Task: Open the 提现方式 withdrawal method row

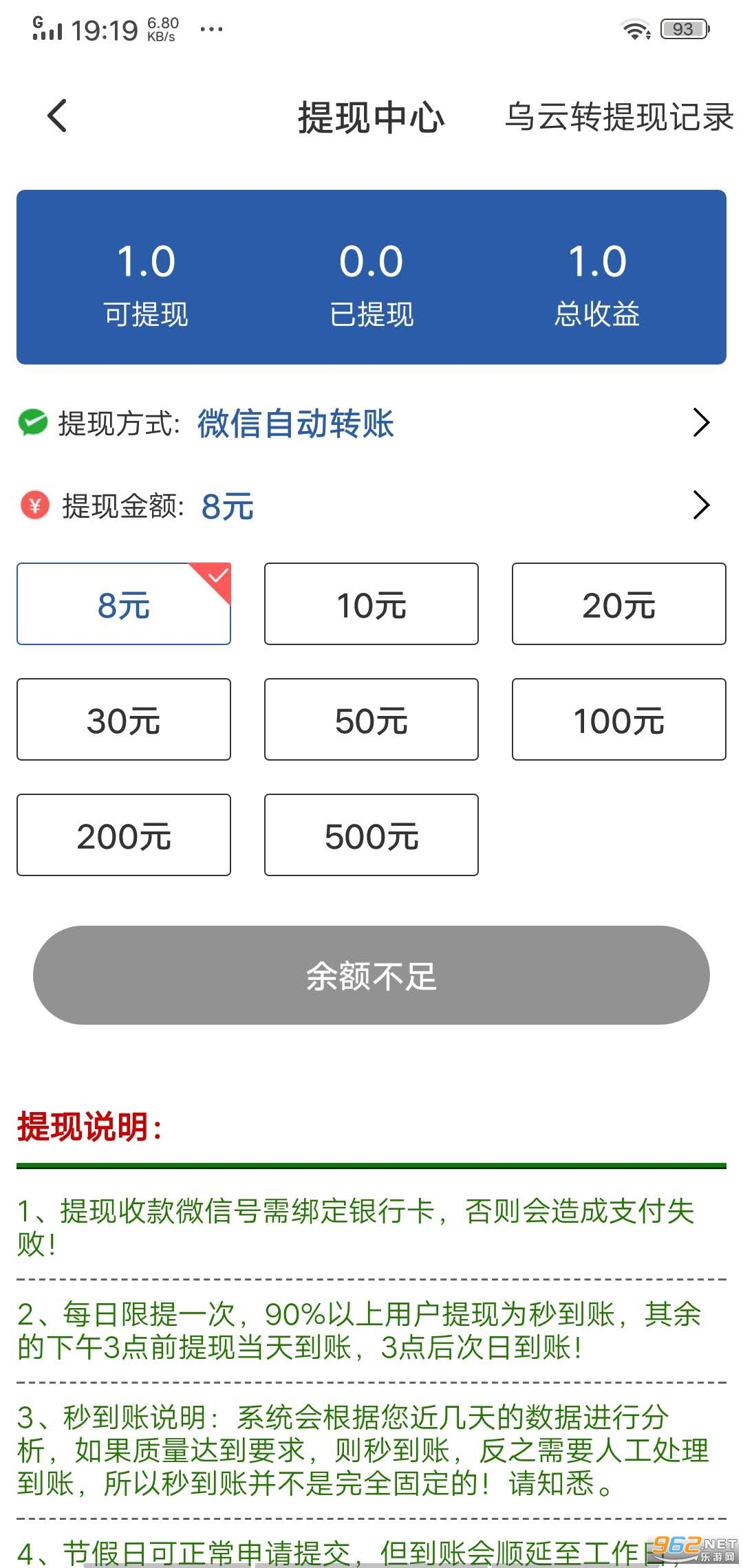Action: (371, 423)
